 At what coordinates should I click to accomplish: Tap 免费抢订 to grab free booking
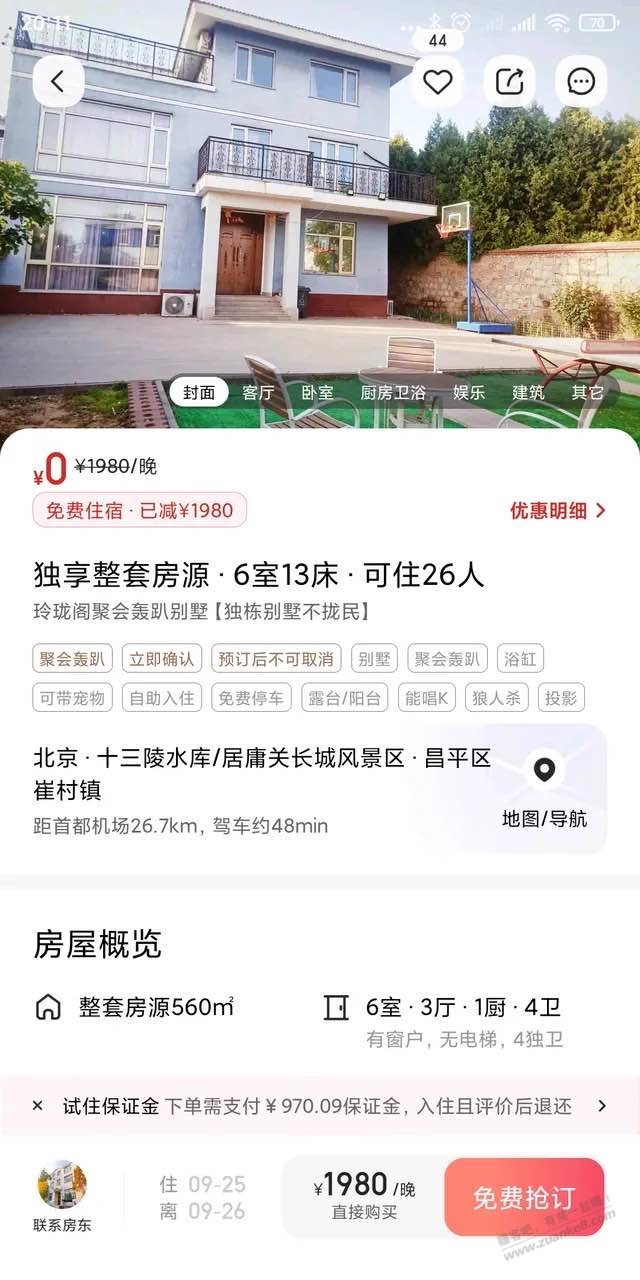pyautogui.click(x=524, y=1197)
